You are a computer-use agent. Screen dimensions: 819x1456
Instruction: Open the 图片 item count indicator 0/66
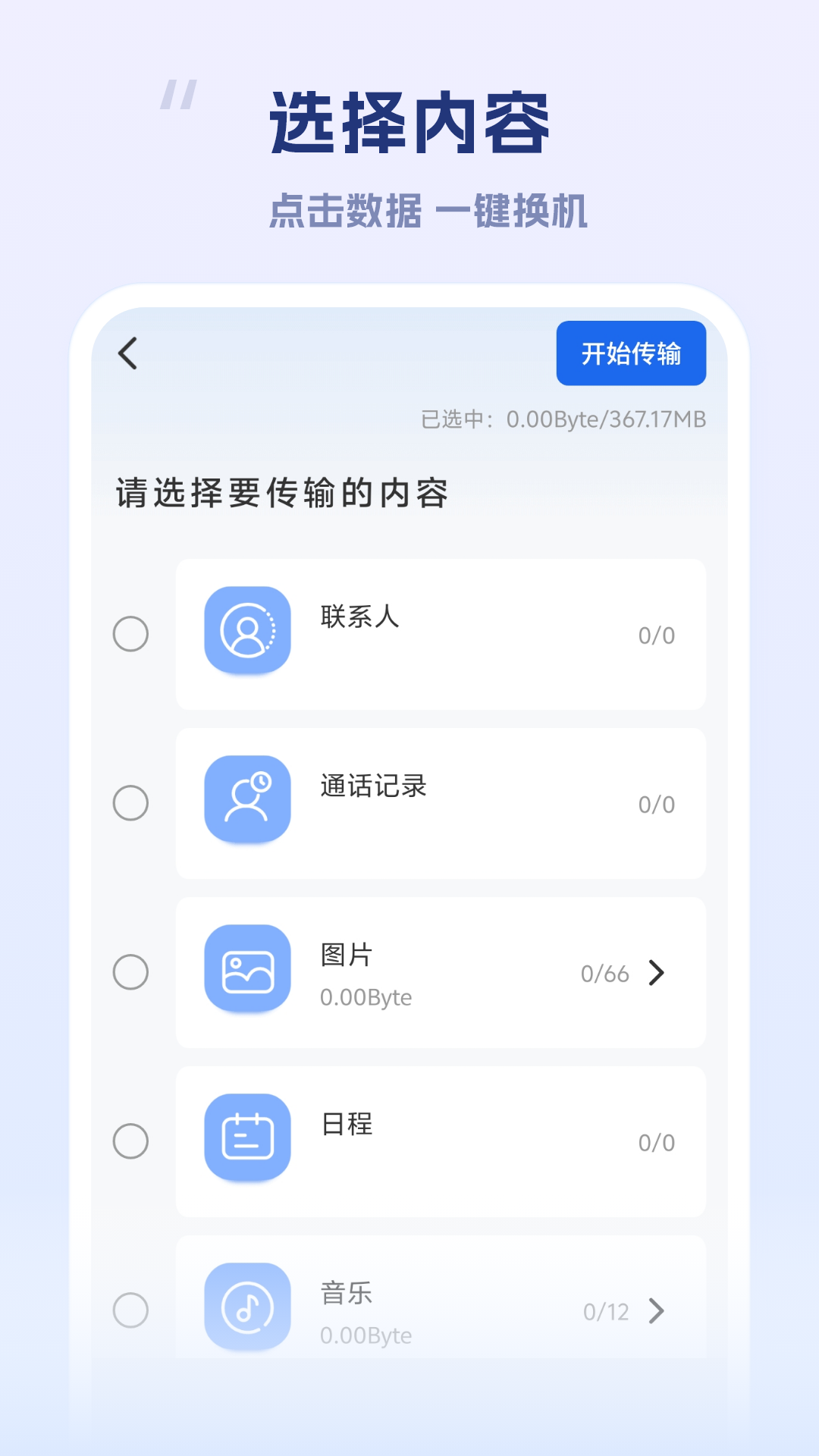[x=604, y=973]
